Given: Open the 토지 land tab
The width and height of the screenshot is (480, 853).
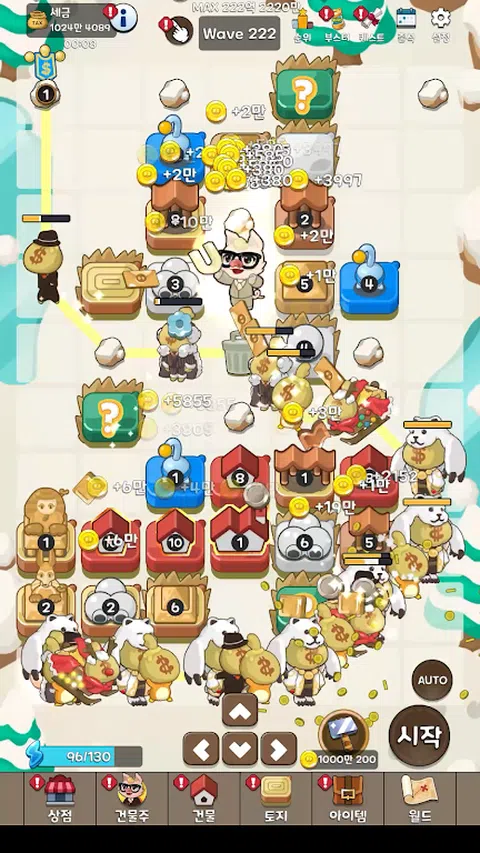Looking at the screenshot, I should point(276,798).
